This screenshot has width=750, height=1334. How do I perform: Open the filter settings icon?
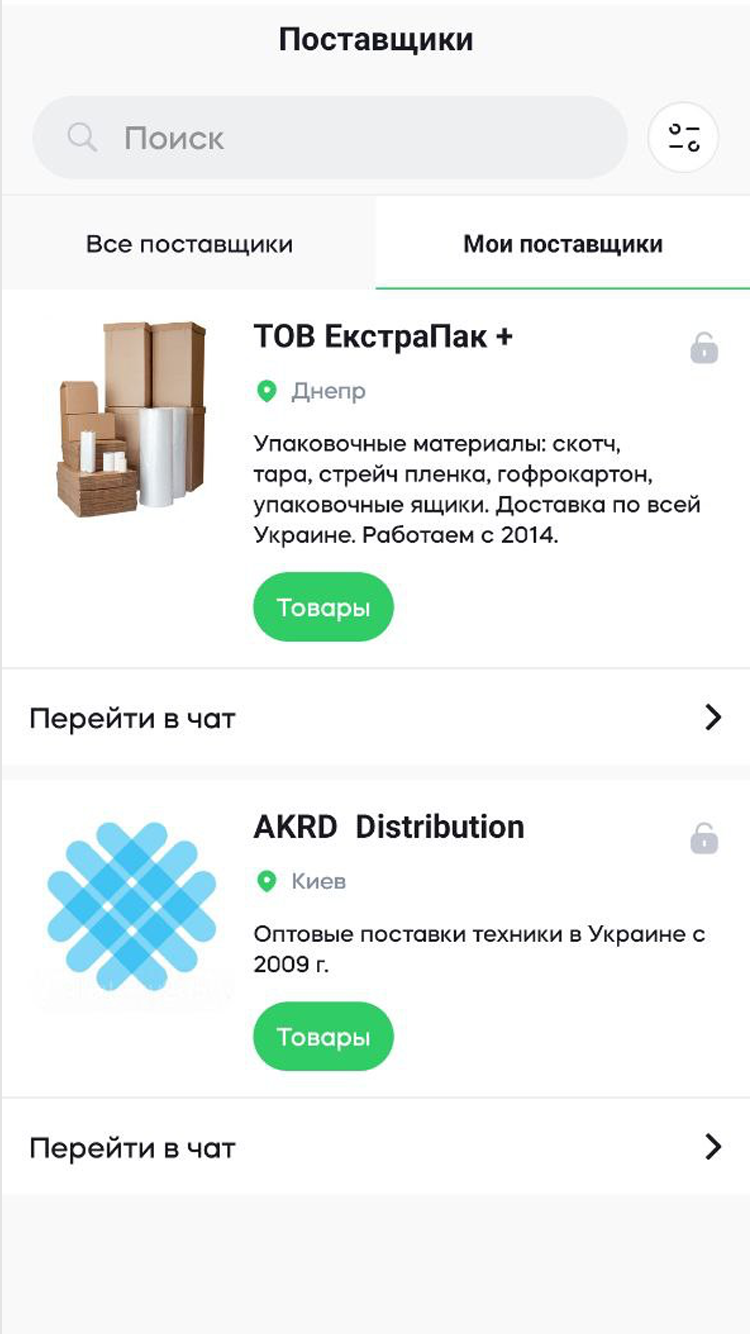point(683,137)
